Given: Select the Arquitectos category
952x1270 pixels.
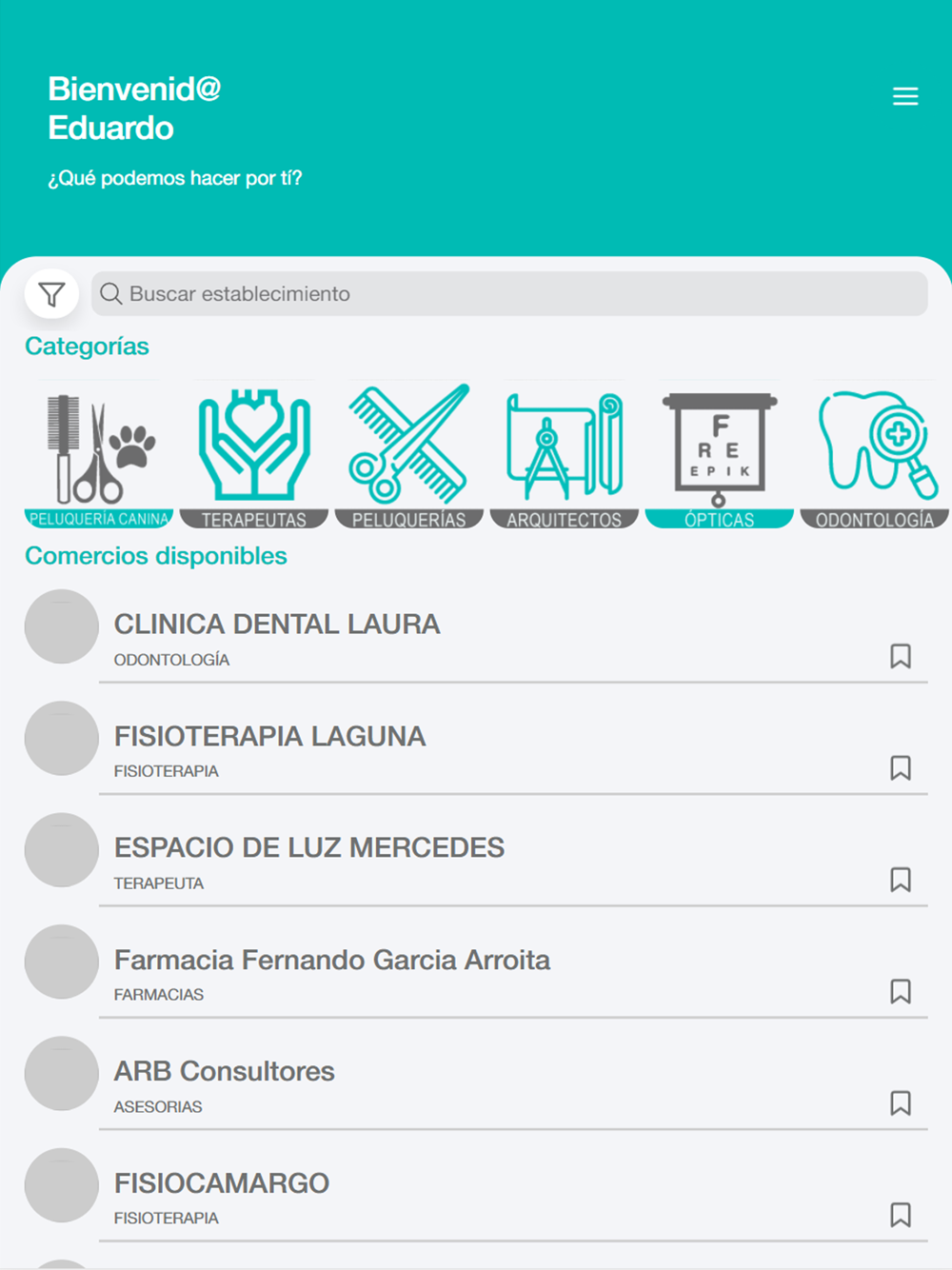Looking at the screenshot, I should 565,454.
